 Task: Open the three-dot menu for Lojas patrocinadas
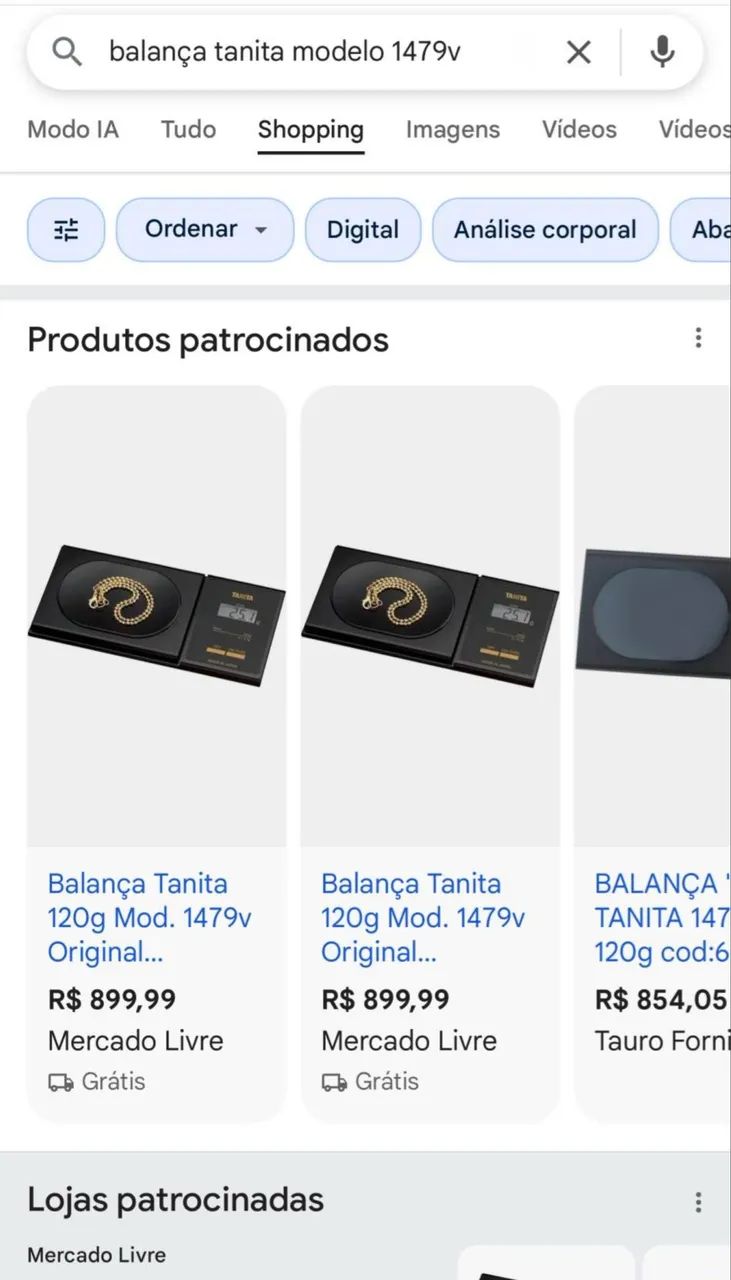pos(698,1199)
